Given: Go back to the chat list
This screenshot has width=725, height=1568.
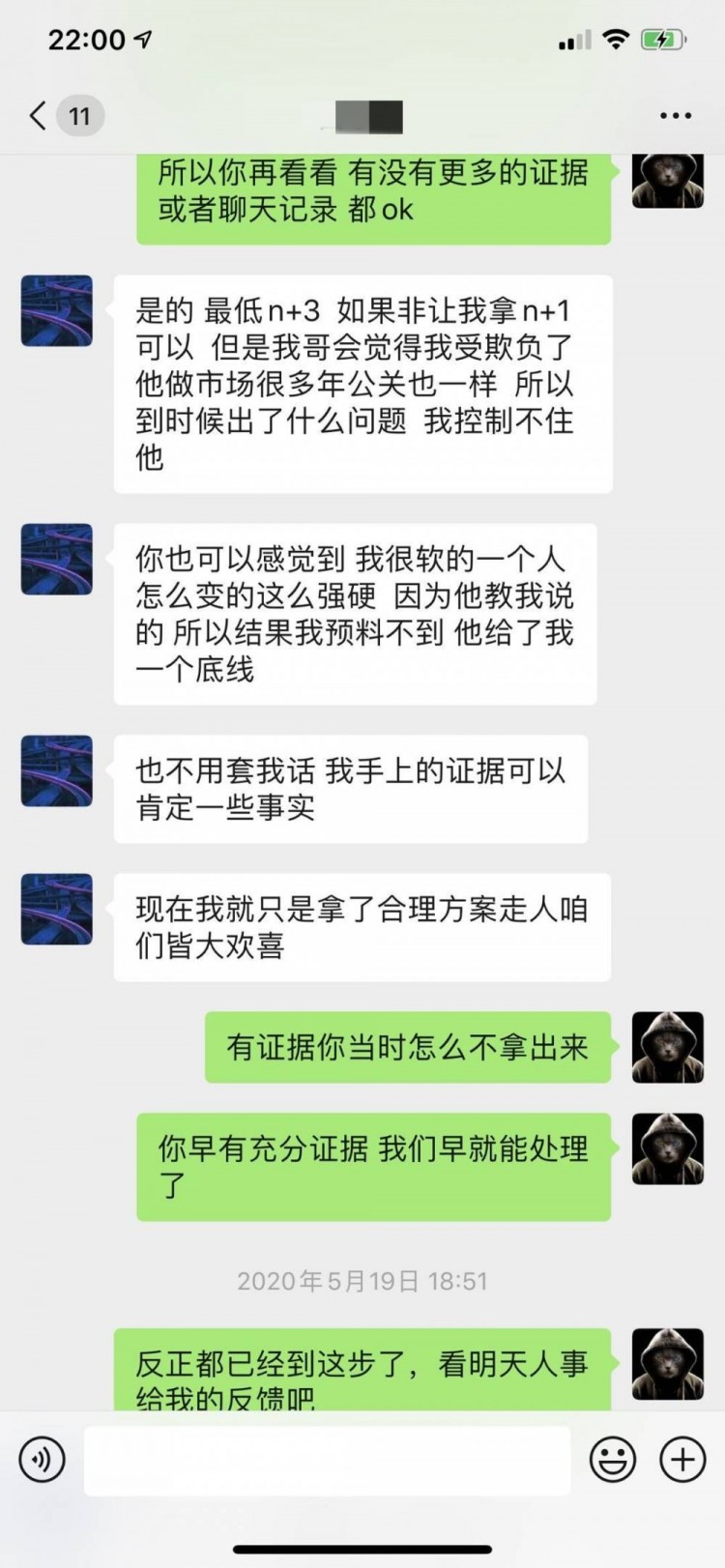Looking at the screenshot, I should tap(39, 116).
